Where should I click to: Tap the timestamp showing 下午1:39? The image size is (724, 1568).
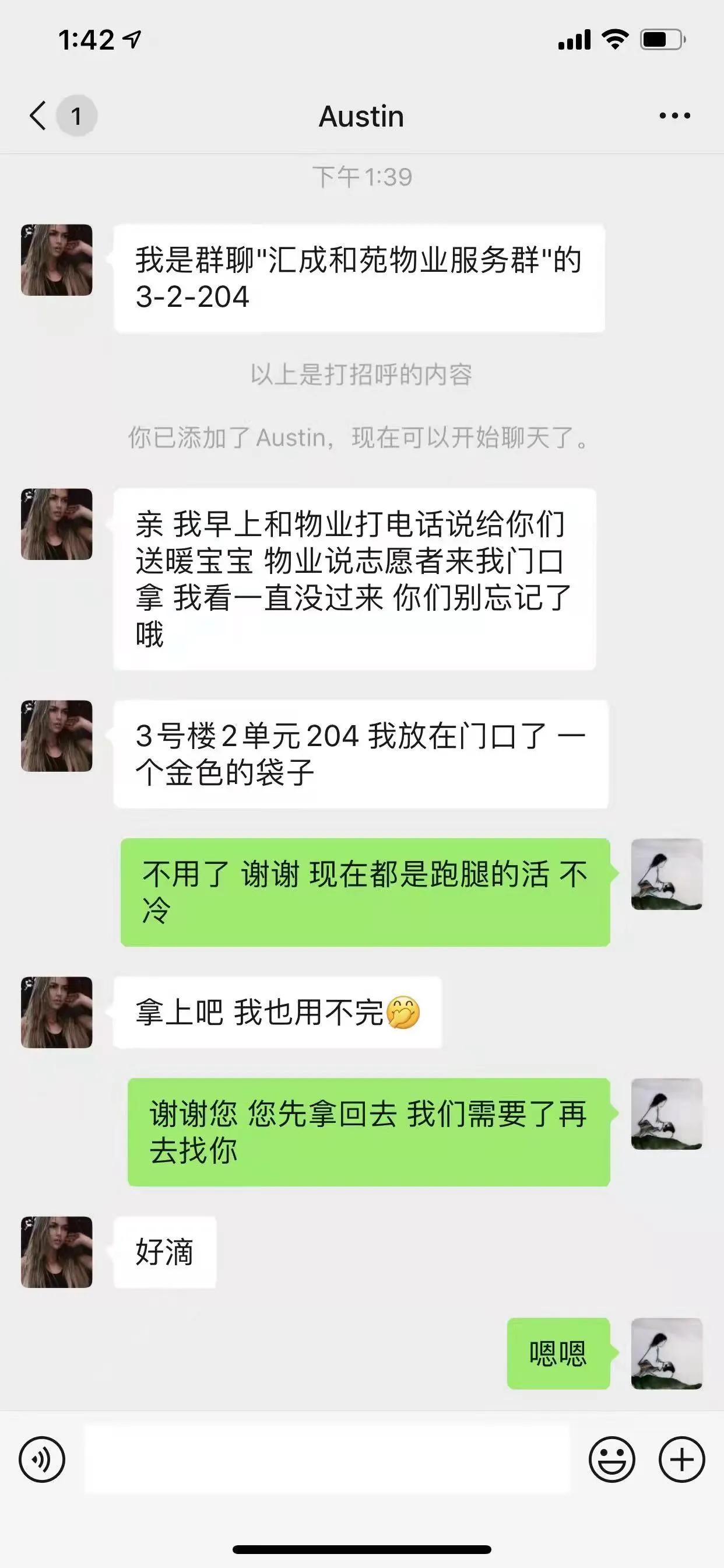(x=361, y=177)
